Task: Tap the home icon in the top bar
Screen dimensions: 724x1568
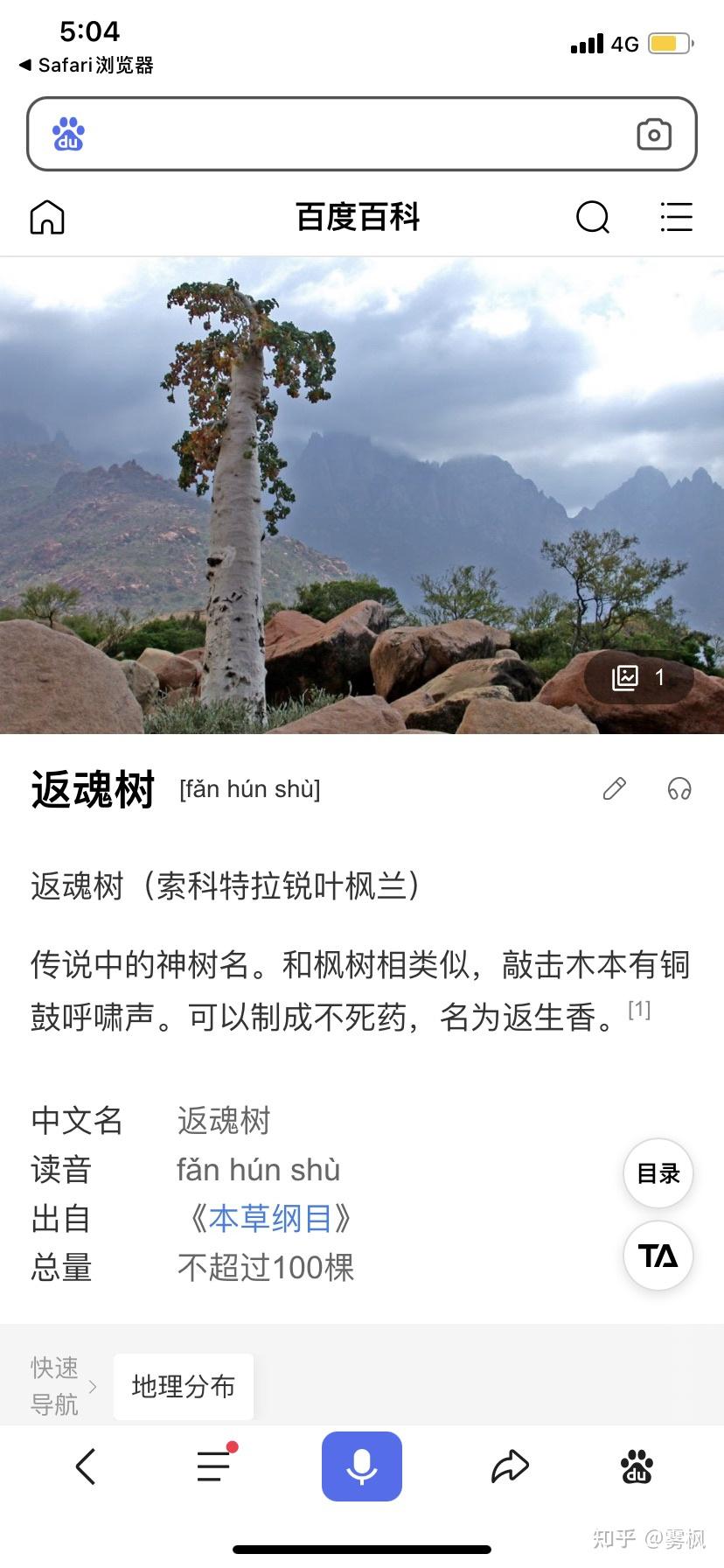Action: click(x=46, y=218)
